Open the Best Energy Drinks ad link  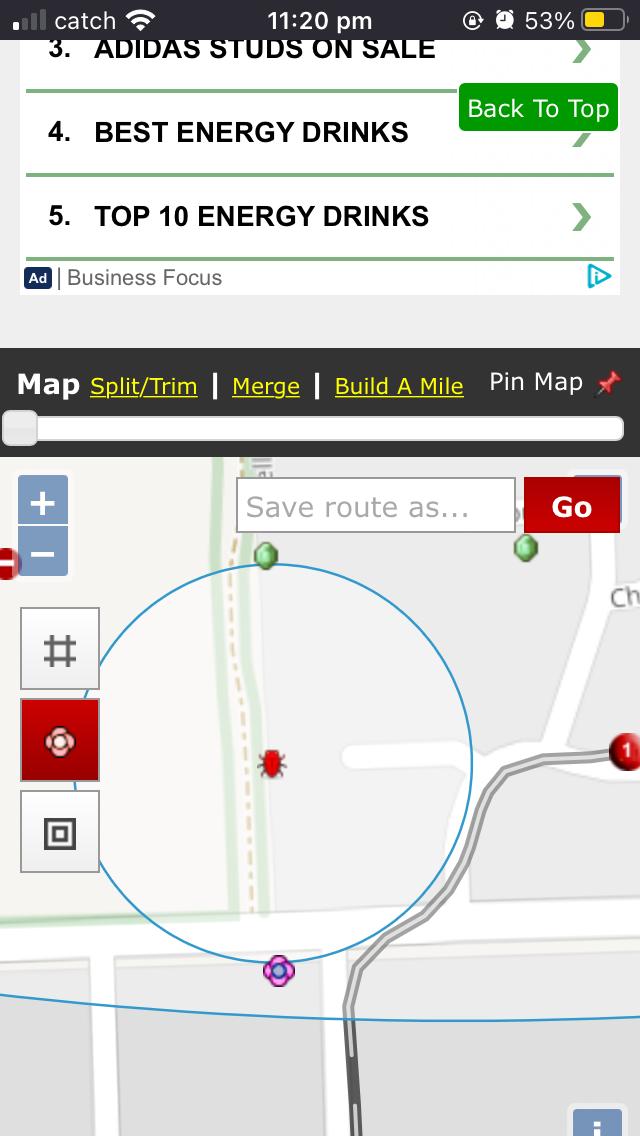(250, 132)
